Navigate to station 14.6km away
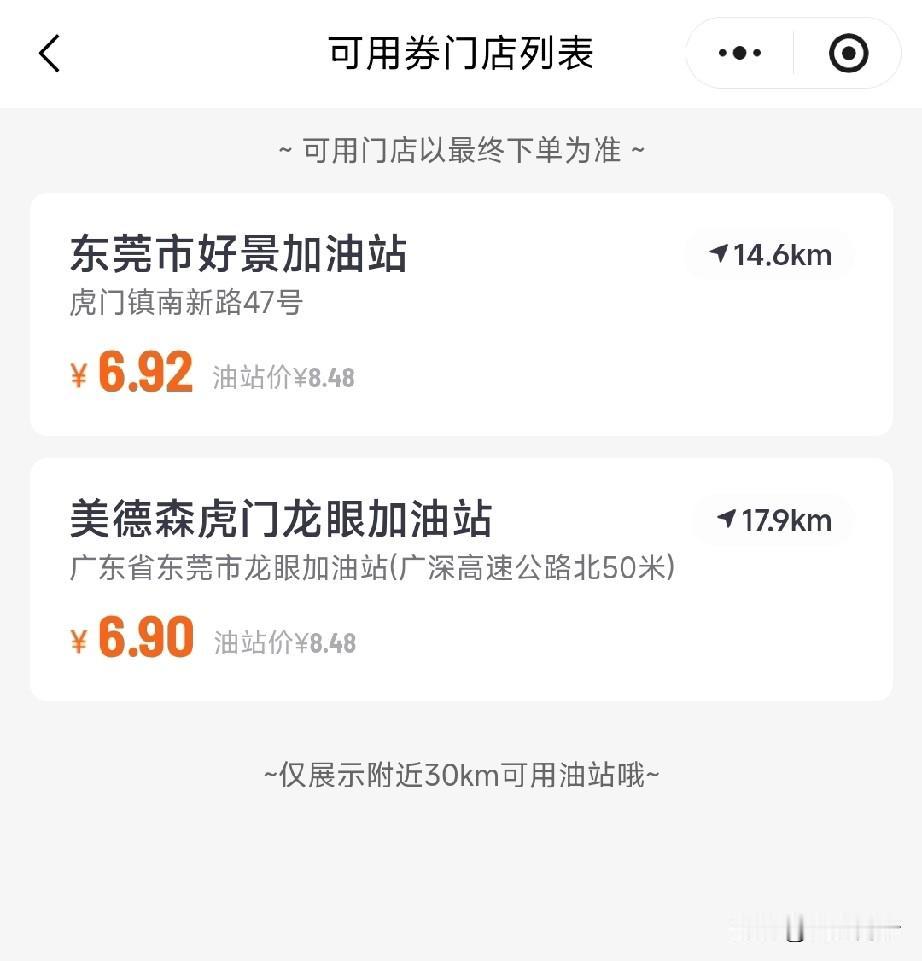 [x=771, y=255]
